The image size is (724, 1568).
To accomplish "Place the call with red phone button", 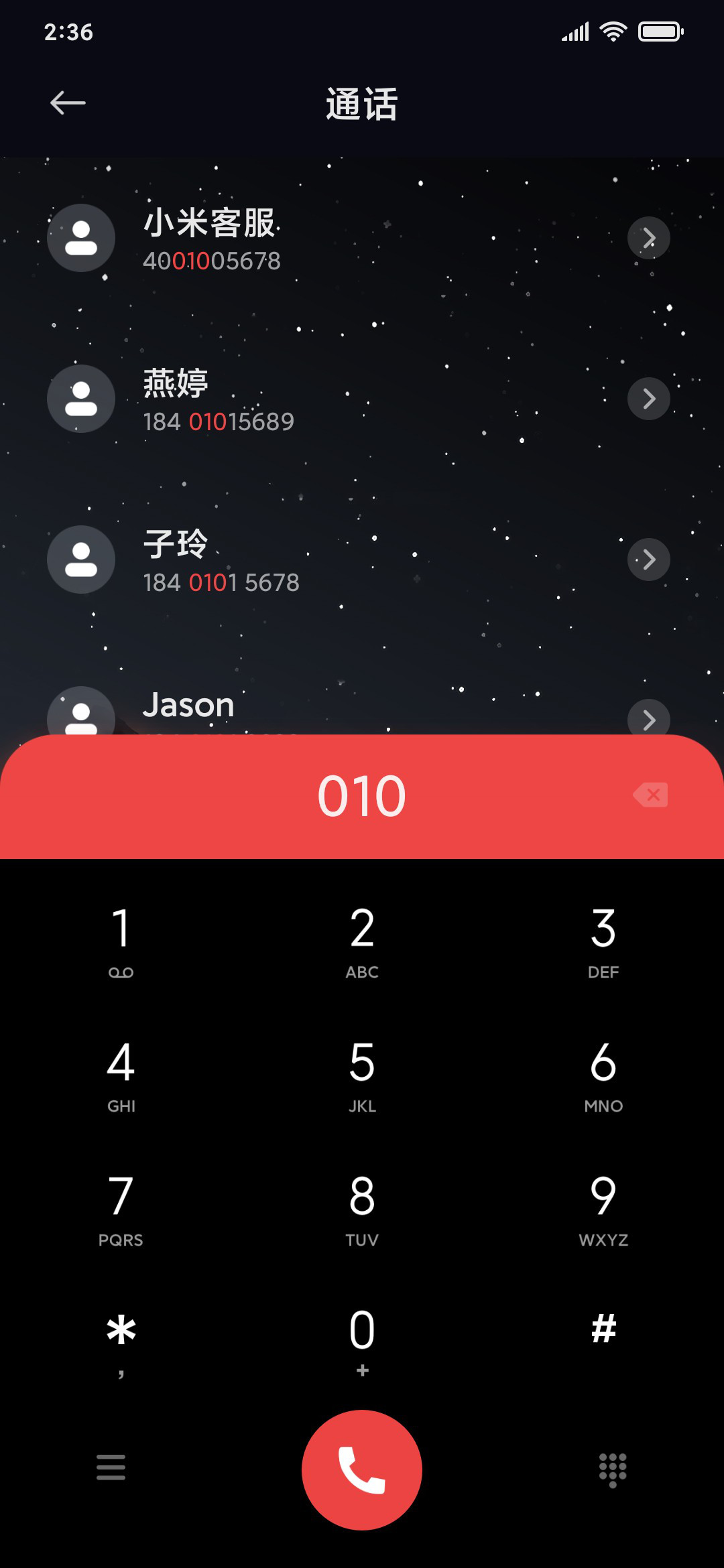I will click(x=362, y=1469).
